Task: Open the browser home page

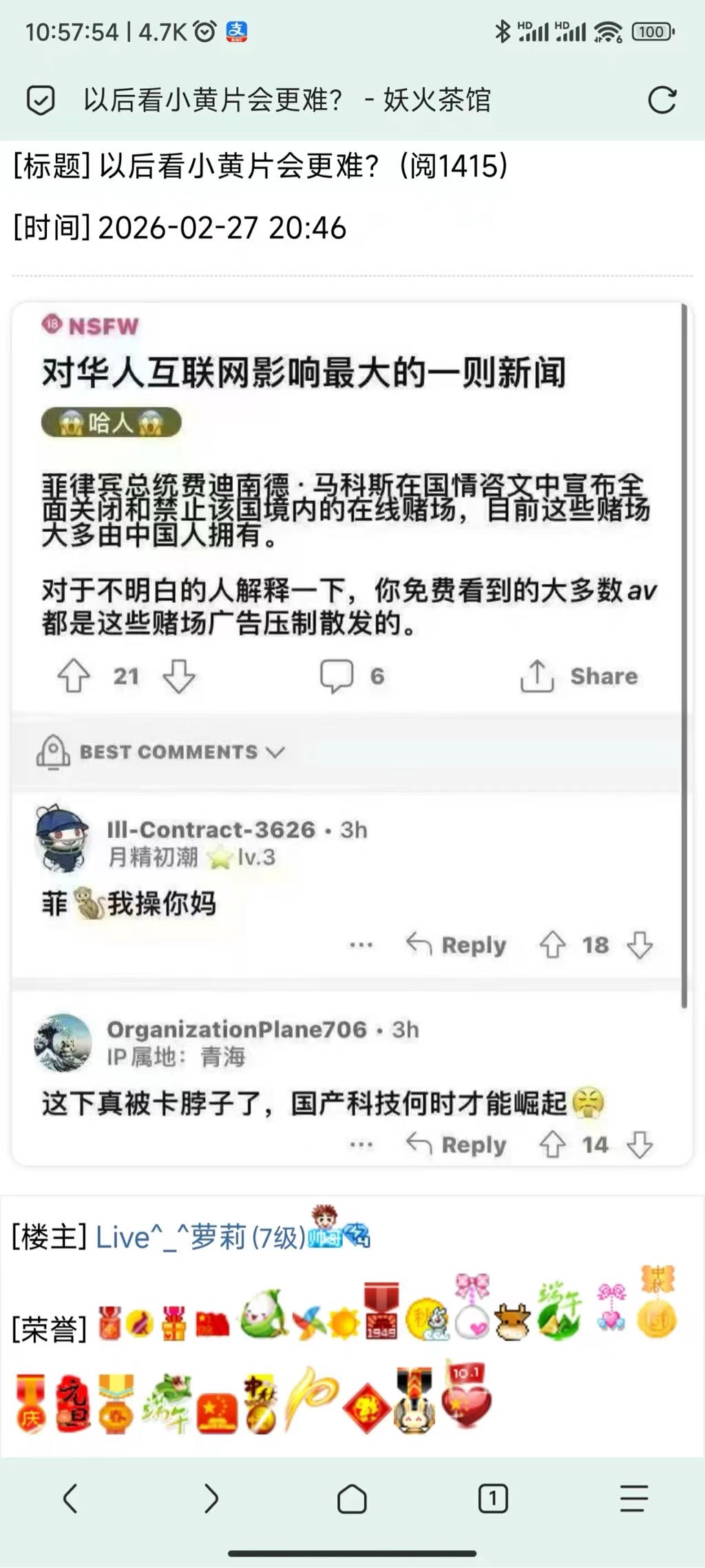Action: coord(352,1498)
